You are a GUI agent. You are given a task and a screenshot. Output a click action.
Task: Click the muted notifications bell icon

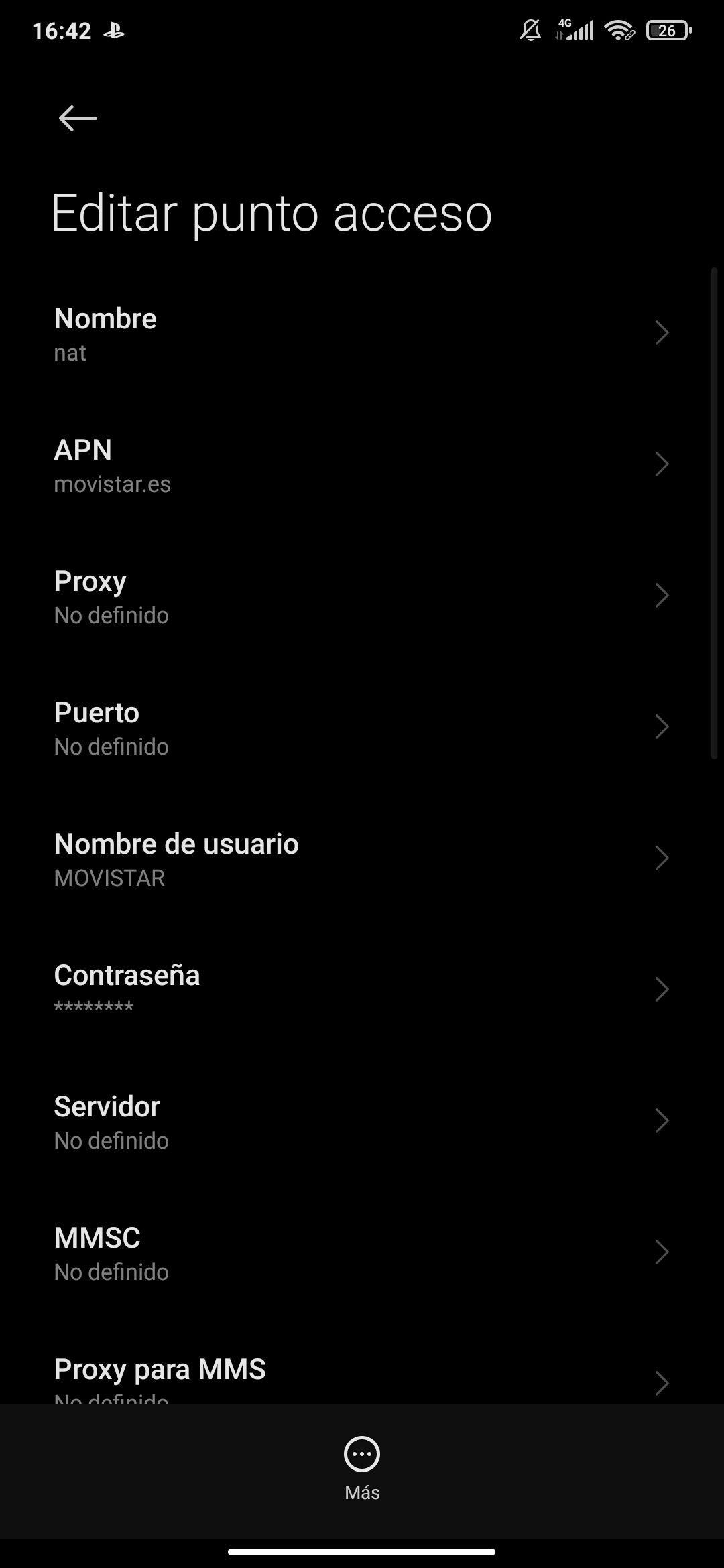pos(529,29)
